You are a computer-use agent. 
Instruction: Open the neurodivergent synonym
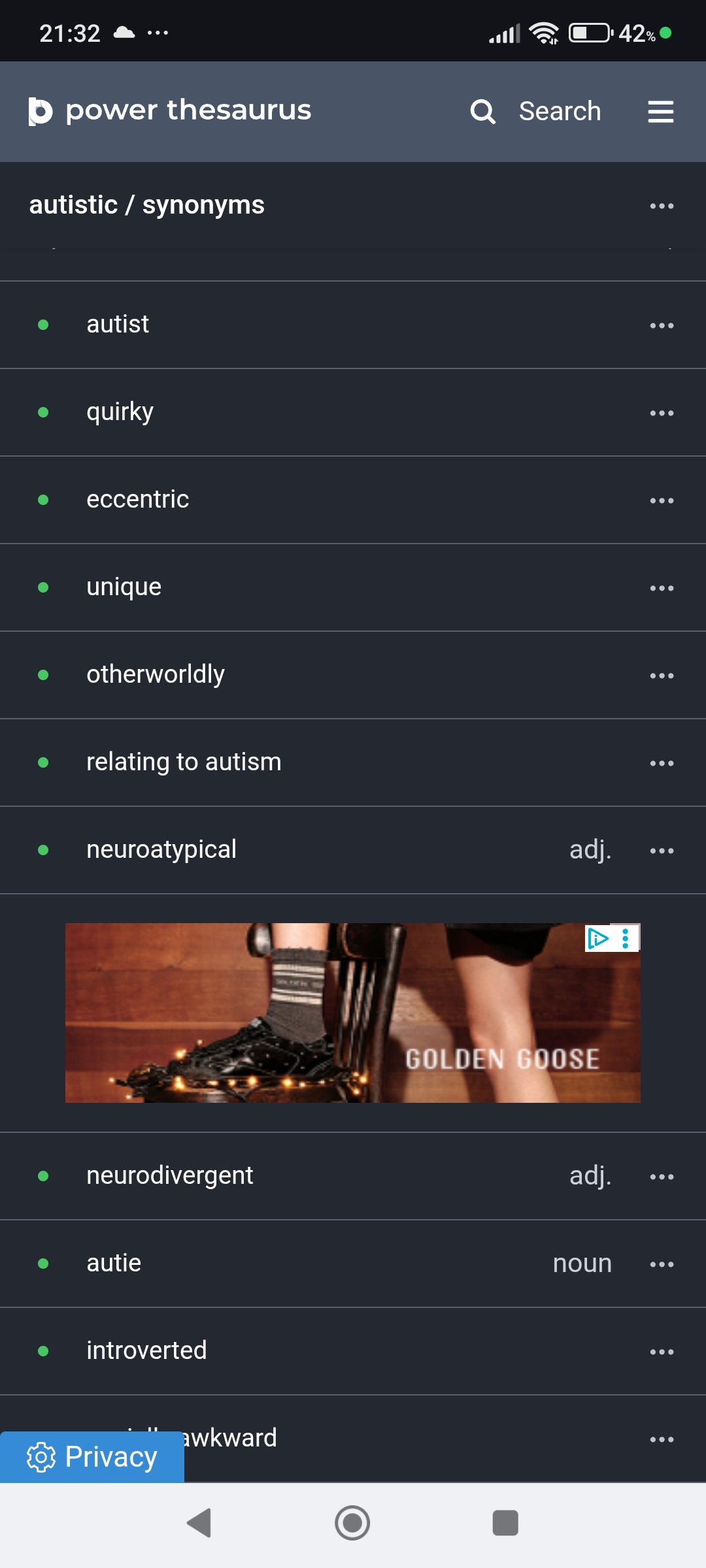tap(170, 1175)
